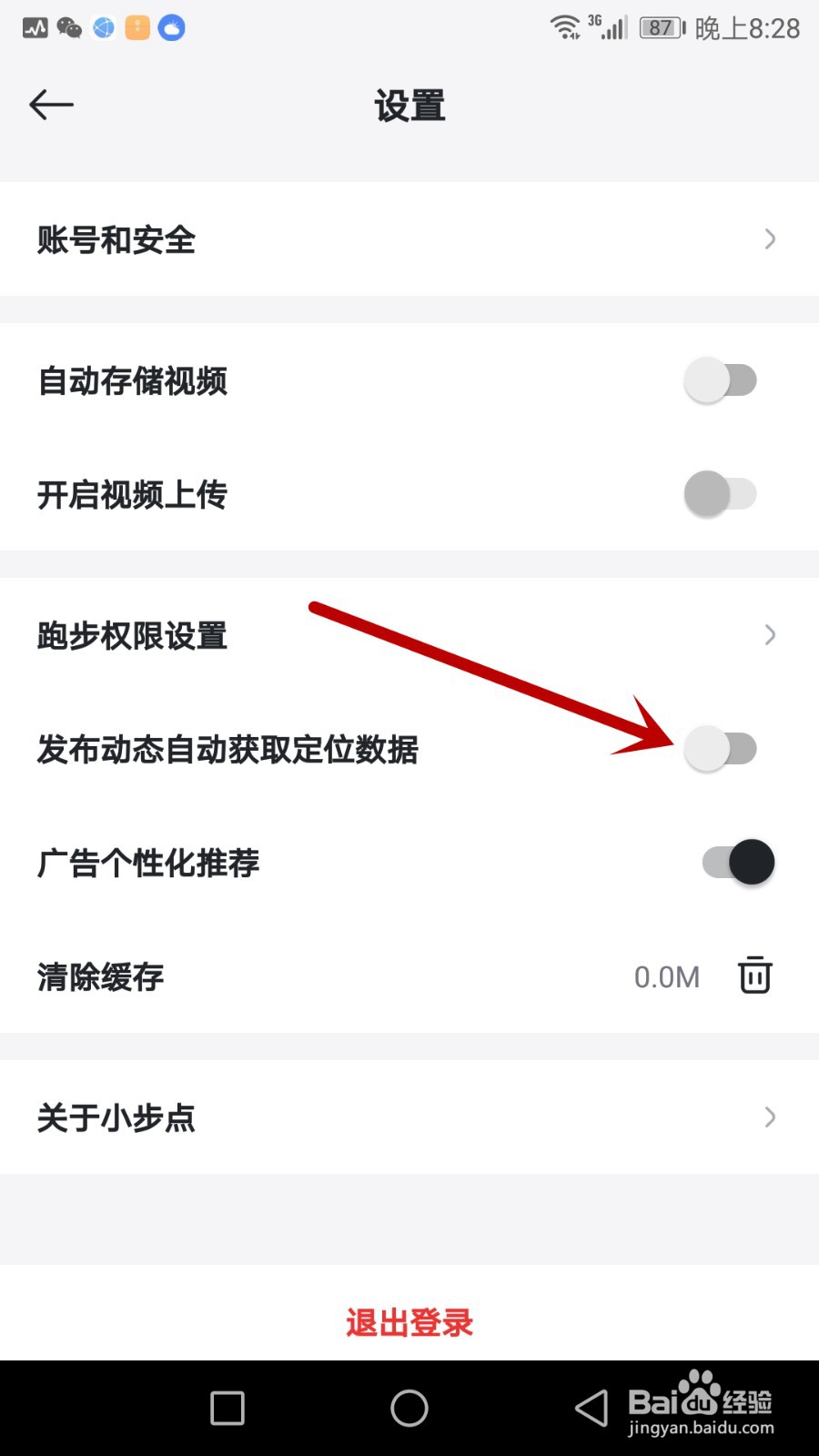Enable the 自动存储视频 toggle

tap(722, 380)
